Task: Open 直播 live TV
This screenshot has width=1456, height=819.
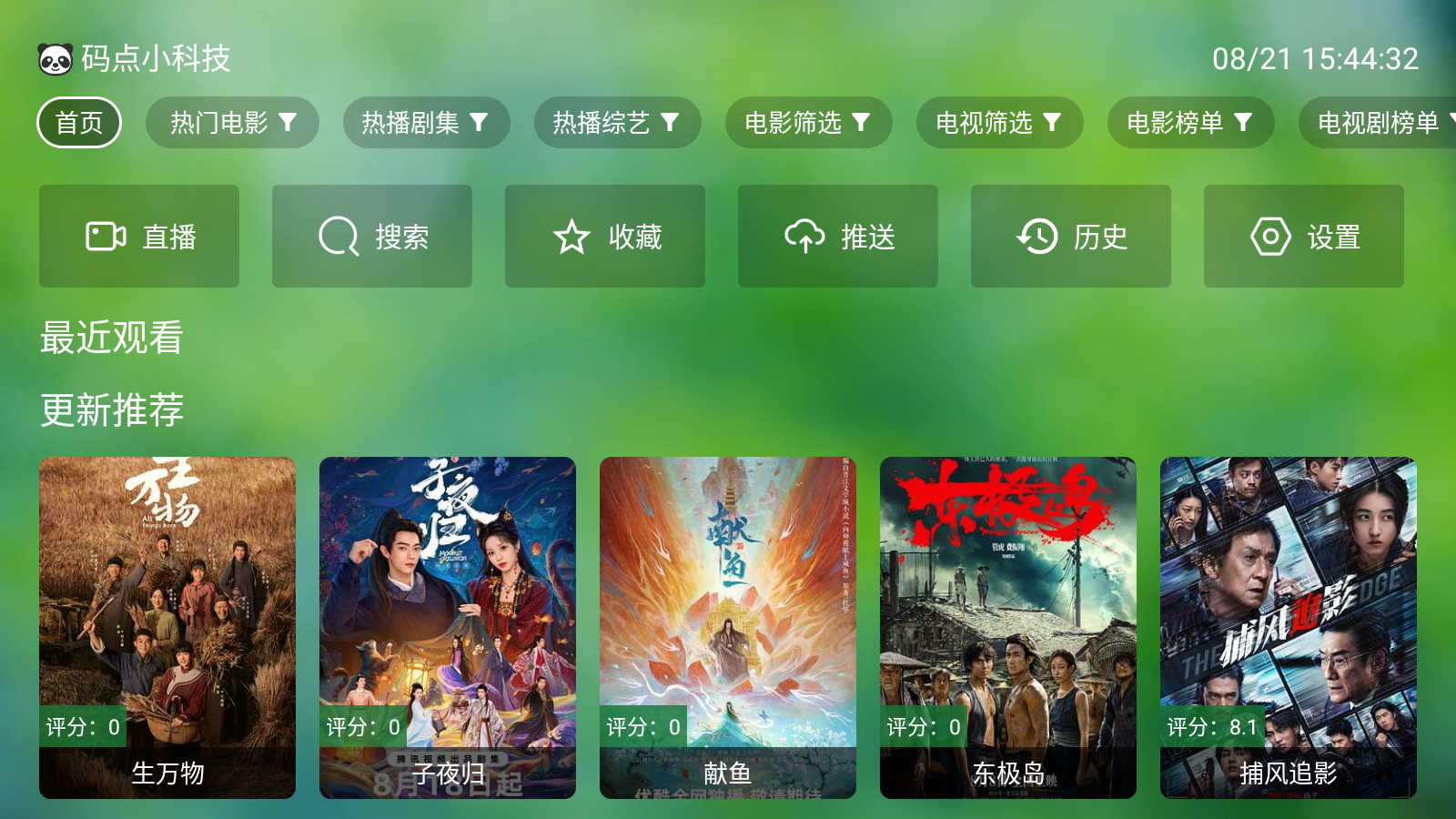Action: [x=139, y=237]
